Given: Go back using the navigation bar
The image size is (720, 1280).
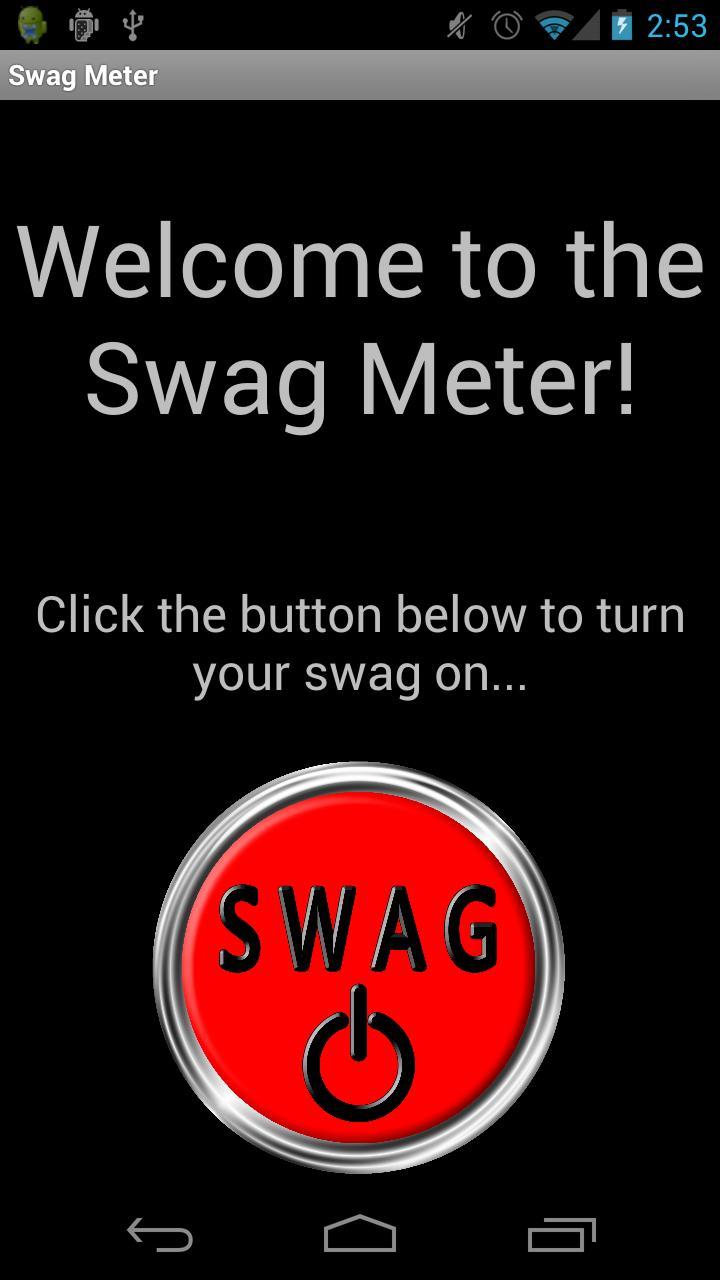Looking at the screenshot, I should pyautogui.click(x=160, y=1236).
